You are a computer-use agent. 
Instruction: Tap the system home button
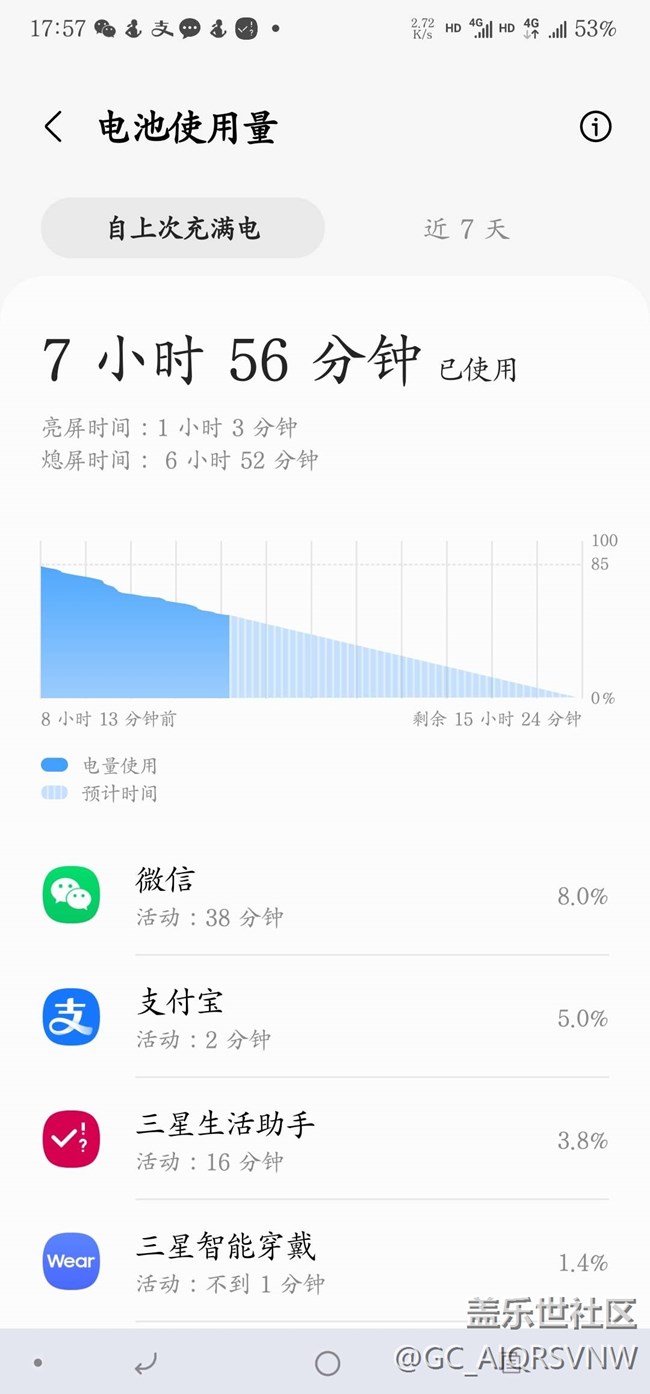327,1363
